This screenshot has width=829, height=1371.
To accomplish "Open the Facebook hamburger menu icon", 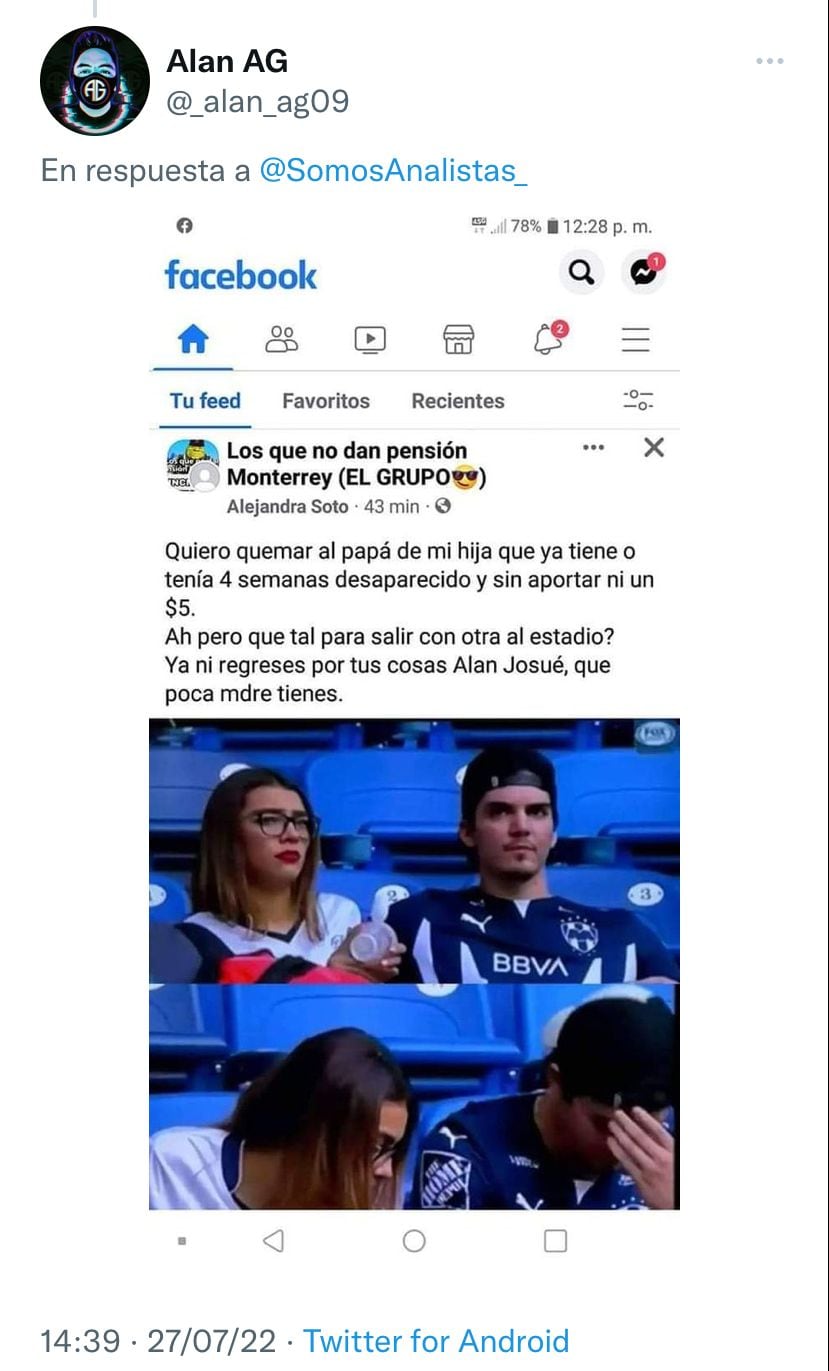I will 635,340.
